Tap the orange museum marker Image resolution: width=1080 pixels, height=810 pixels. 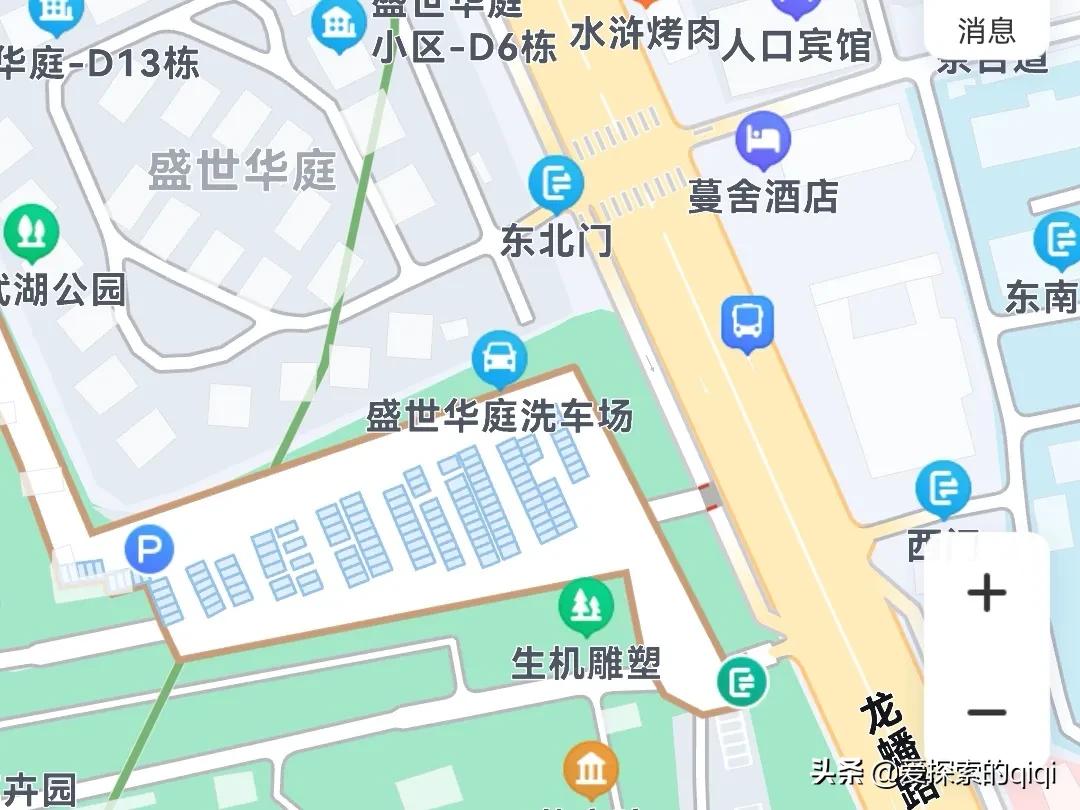click(591, 770)
